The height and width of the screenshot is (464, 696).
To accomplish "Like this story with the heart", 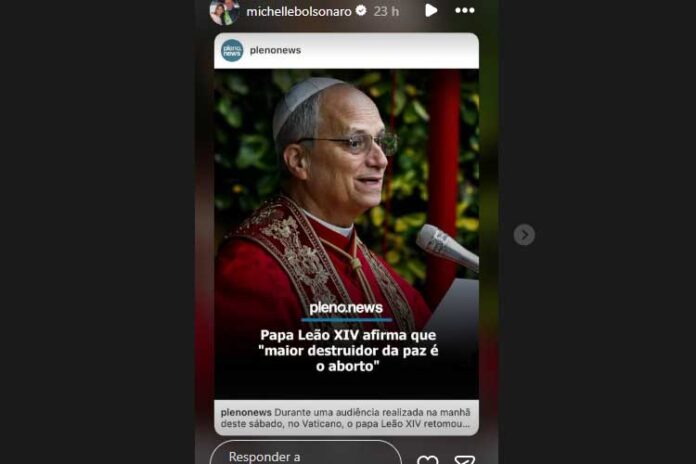I will coord(428,459).
